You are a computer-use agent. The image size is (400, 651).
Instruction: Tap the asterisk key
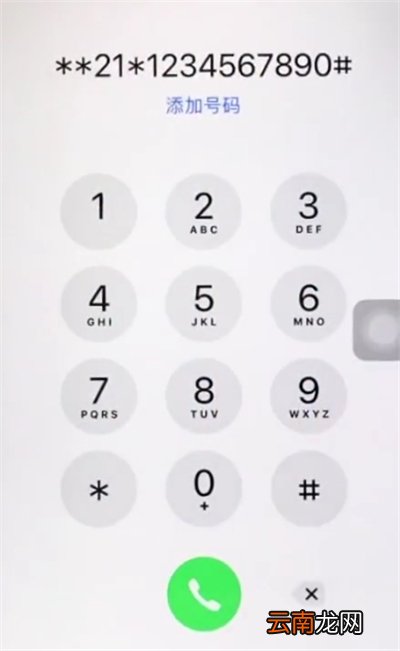[x=99, y=489]
